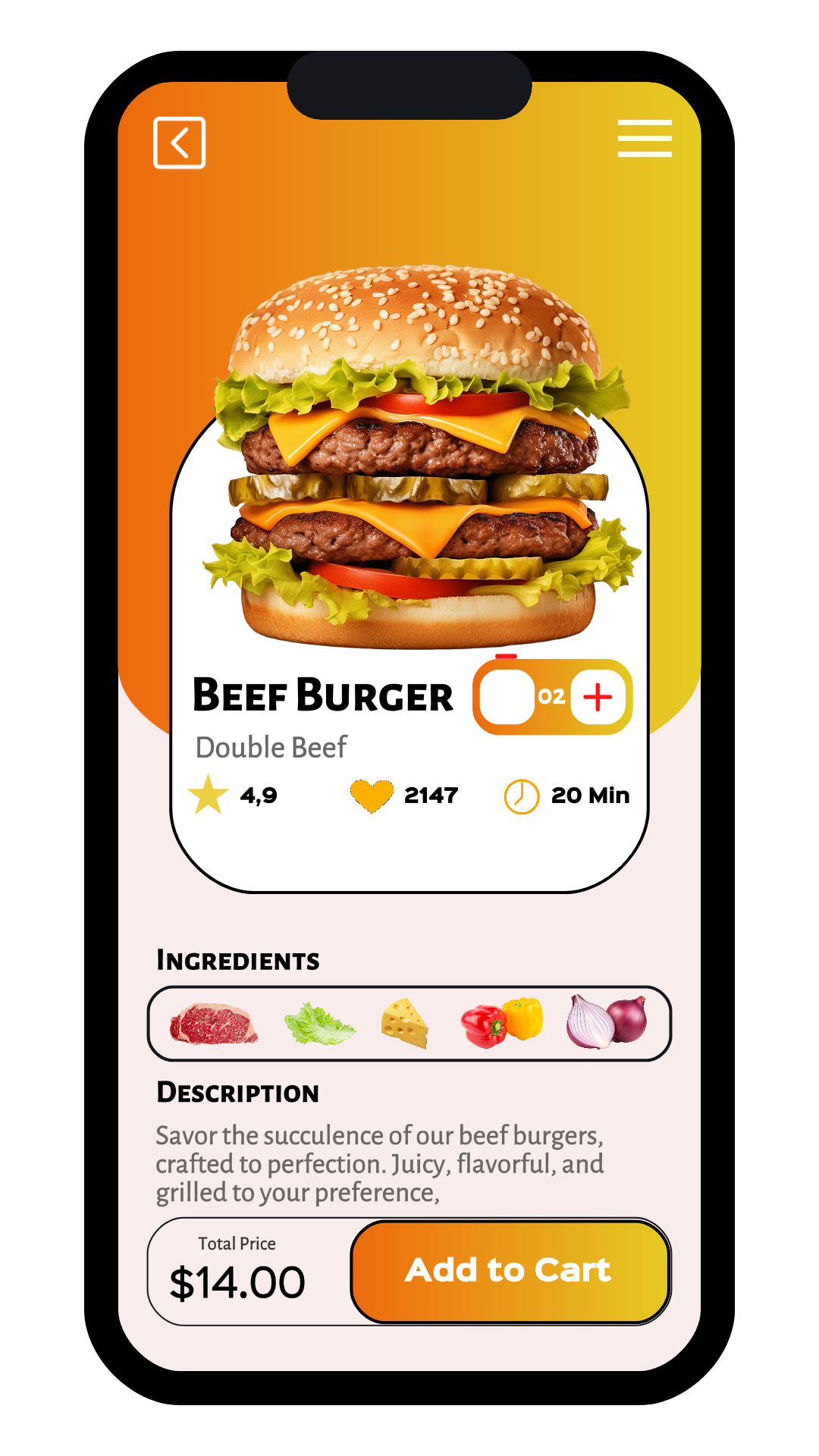The width and height of the screenshot is (819, 1456).
Task: Increase the Beef Burger quantity with plus
Action: point(598,697)
